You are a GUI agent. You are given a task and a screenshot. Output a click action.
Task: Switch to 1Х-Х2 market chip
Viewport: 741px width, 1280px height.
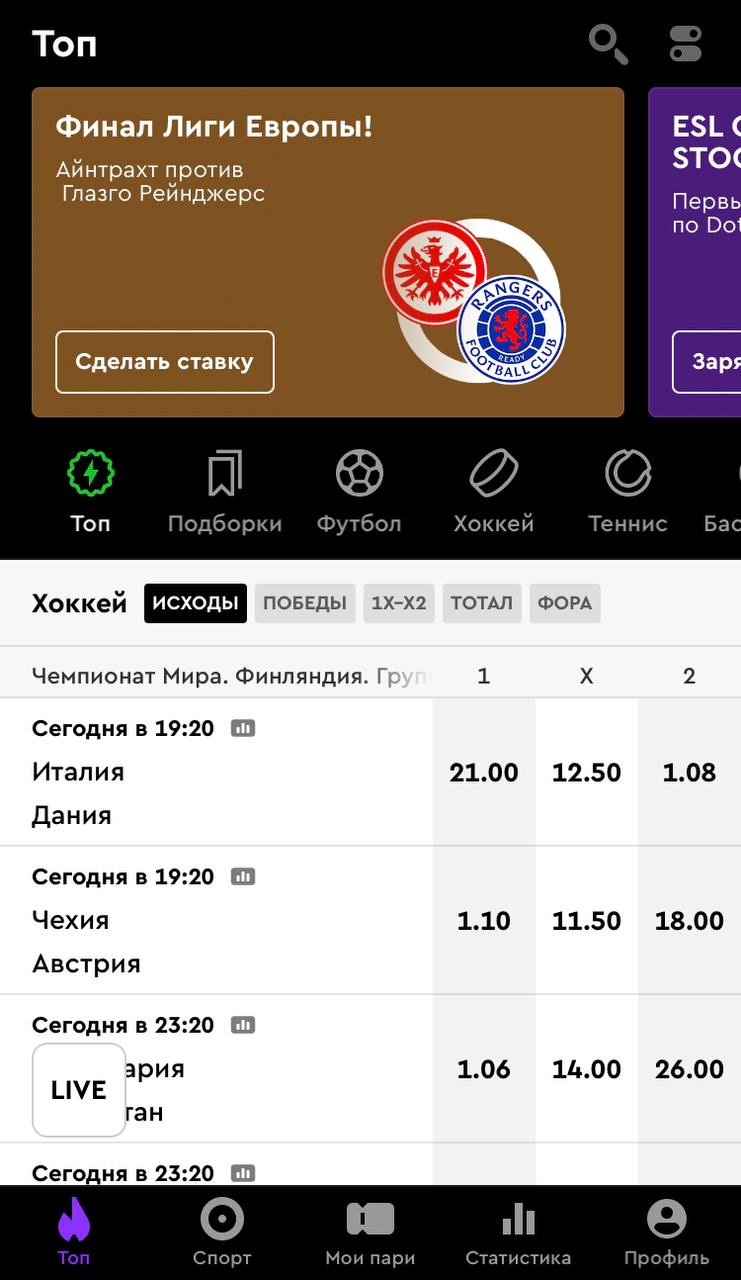(x=399, y=603)
